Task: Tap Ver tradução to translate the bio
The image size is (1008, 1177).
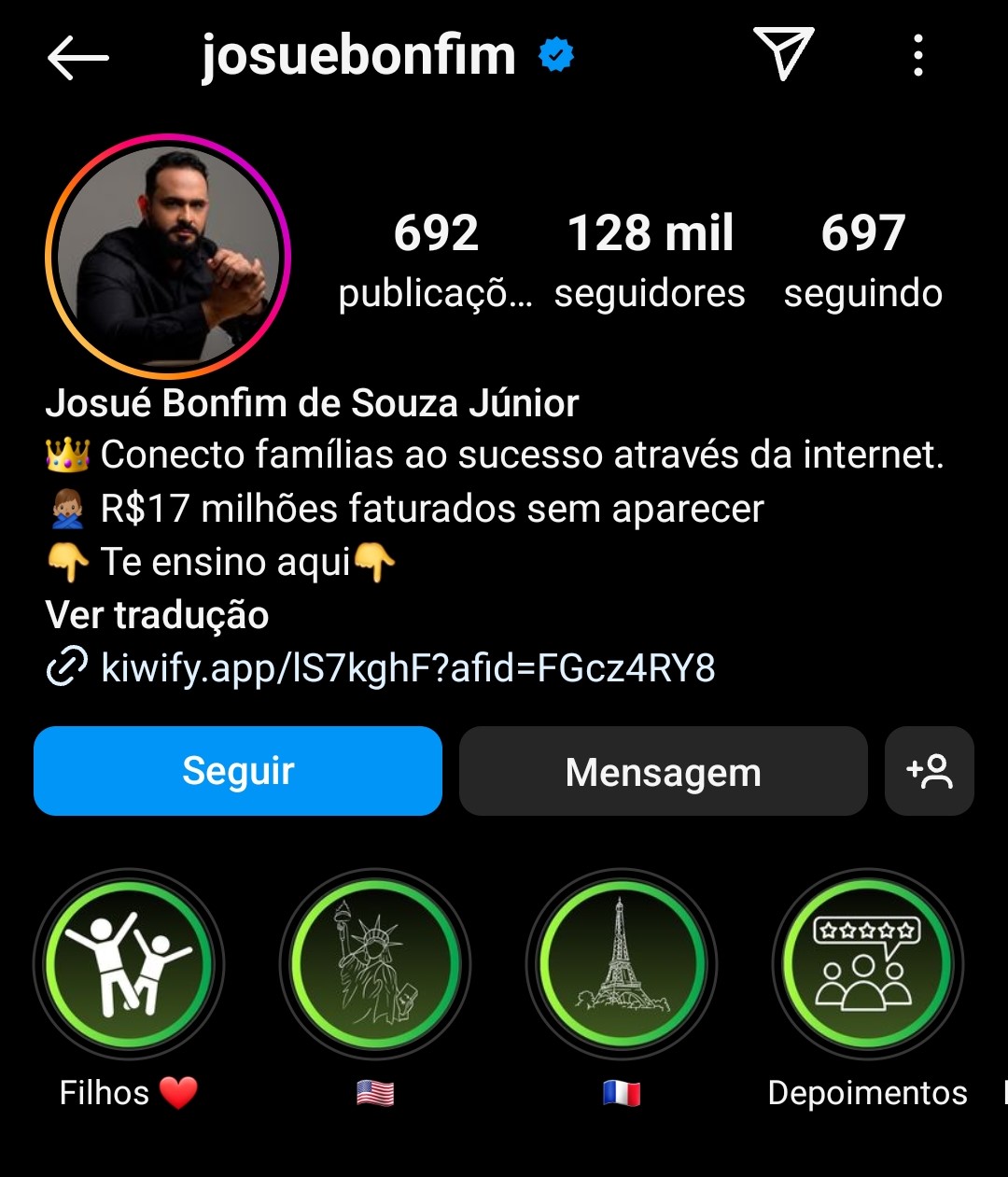Action: 157,615
